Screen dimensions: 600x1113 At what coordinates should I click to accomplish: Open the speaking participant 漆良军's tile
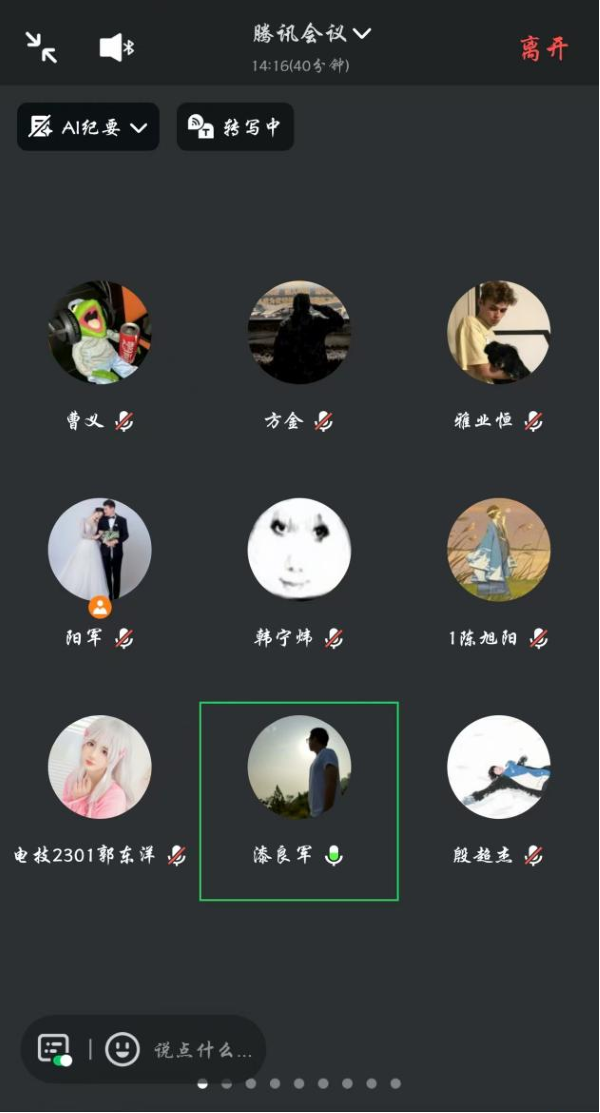click(299, 767)
